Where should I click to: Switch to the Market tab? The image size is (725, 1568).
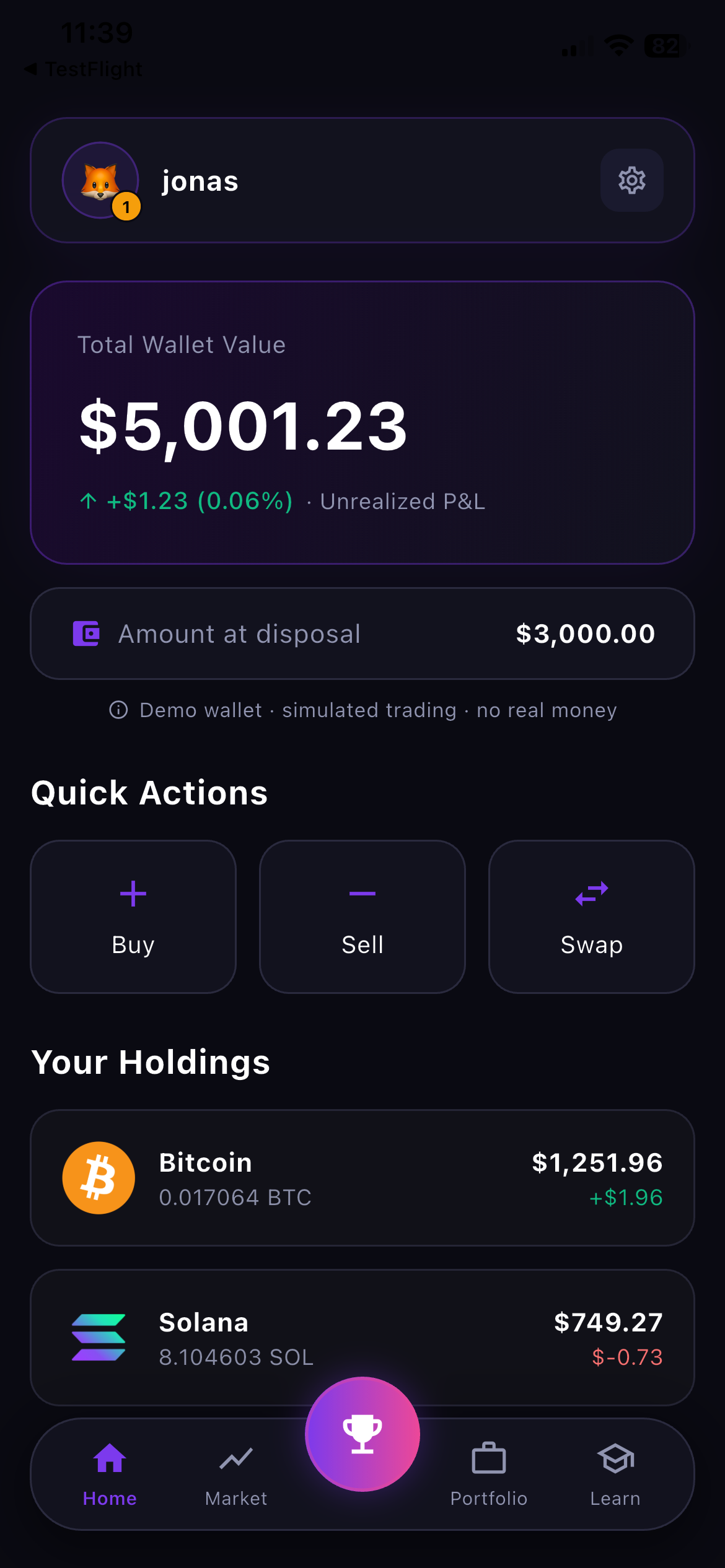(236, 1474)
